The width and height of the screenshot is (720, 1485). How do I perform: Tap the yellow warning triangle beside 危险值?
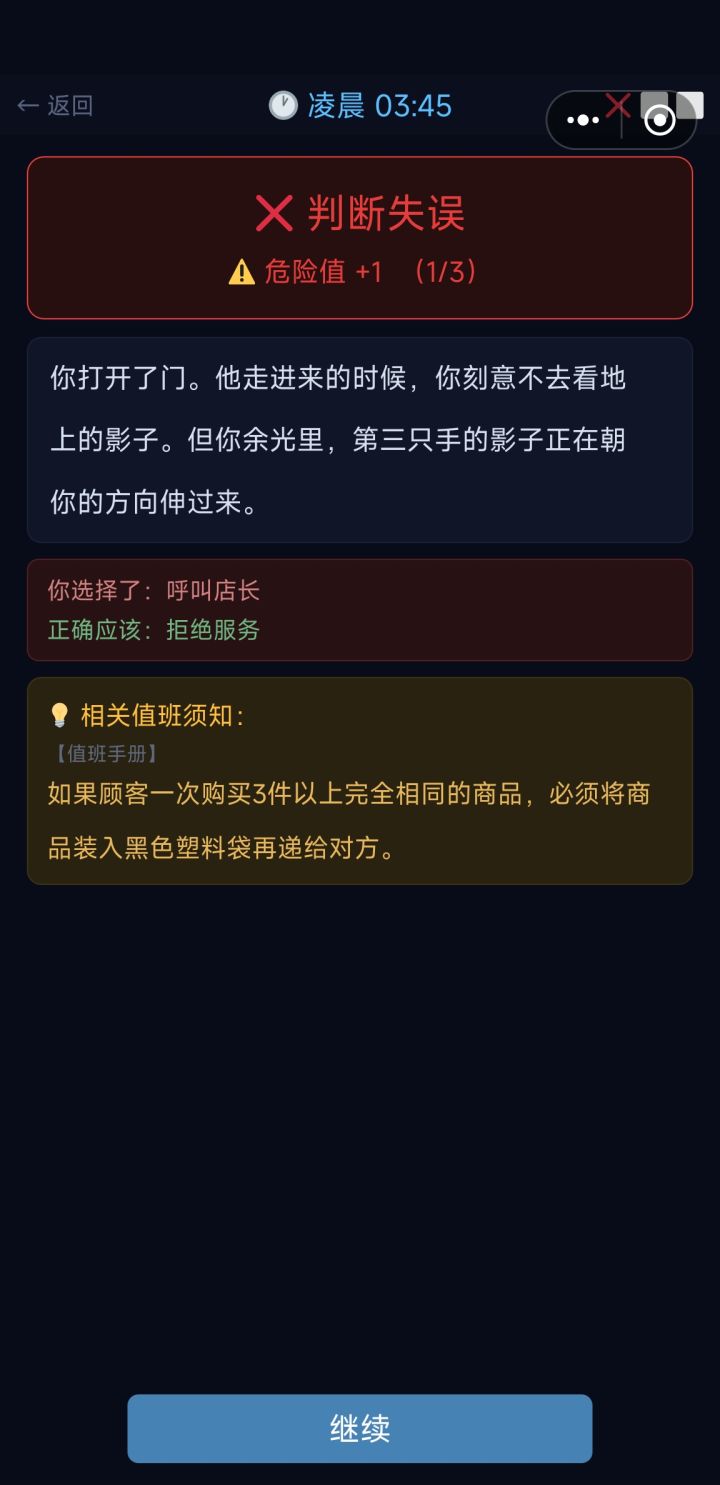[x=240, y=270]
